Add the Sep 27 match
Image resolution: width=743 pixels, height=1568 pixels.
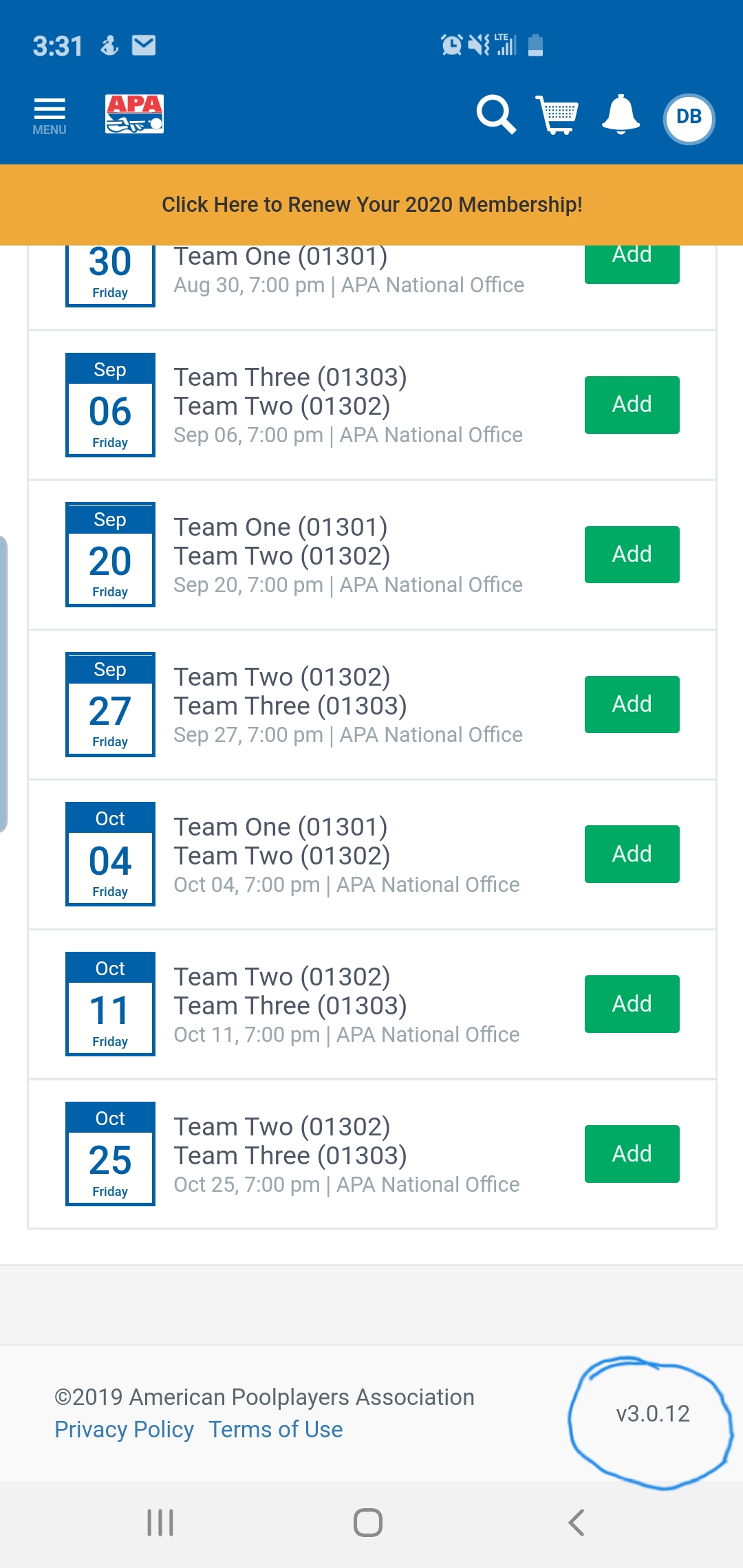point(632,704)
